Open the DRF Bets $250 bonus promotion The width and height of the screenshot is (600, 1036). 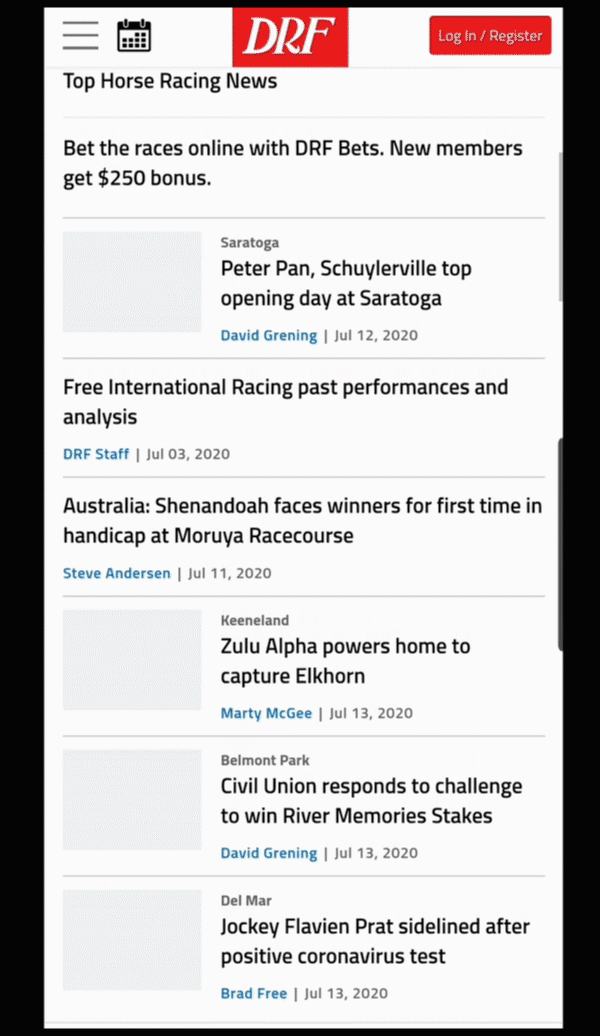tap(292, 163)
